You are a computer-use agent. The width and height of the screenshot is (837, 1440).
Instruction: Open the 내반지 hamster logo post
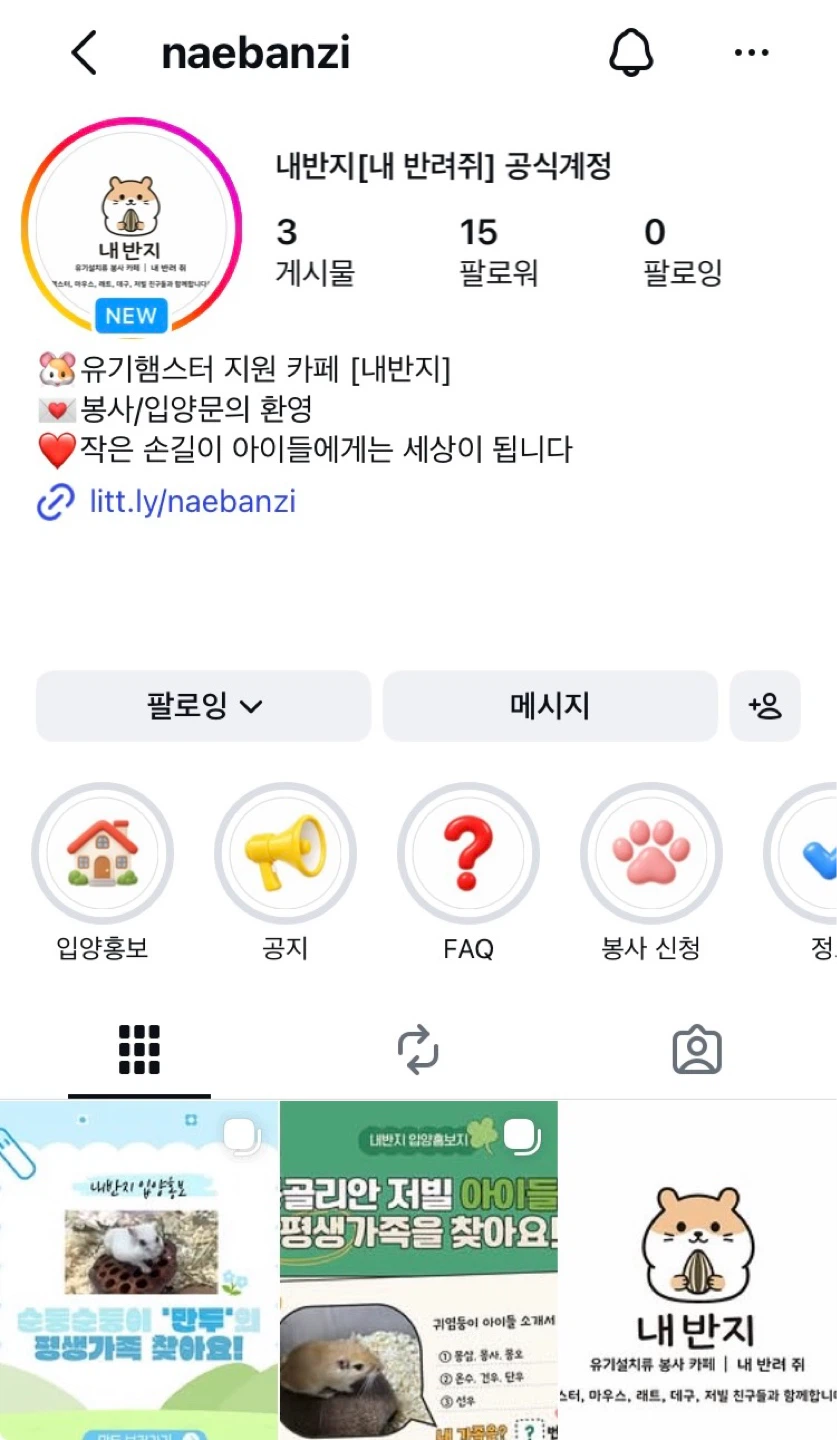pos(698,1270)
